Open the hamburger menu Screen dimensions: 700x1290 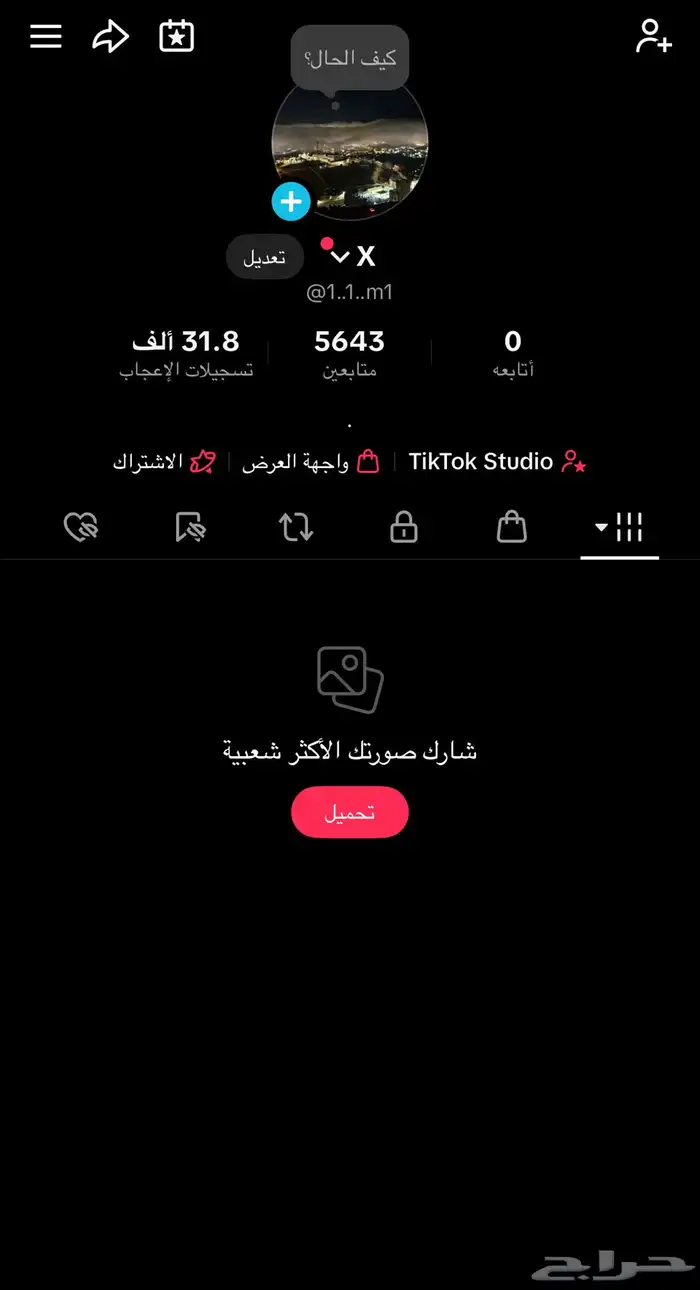coord(46,37)
